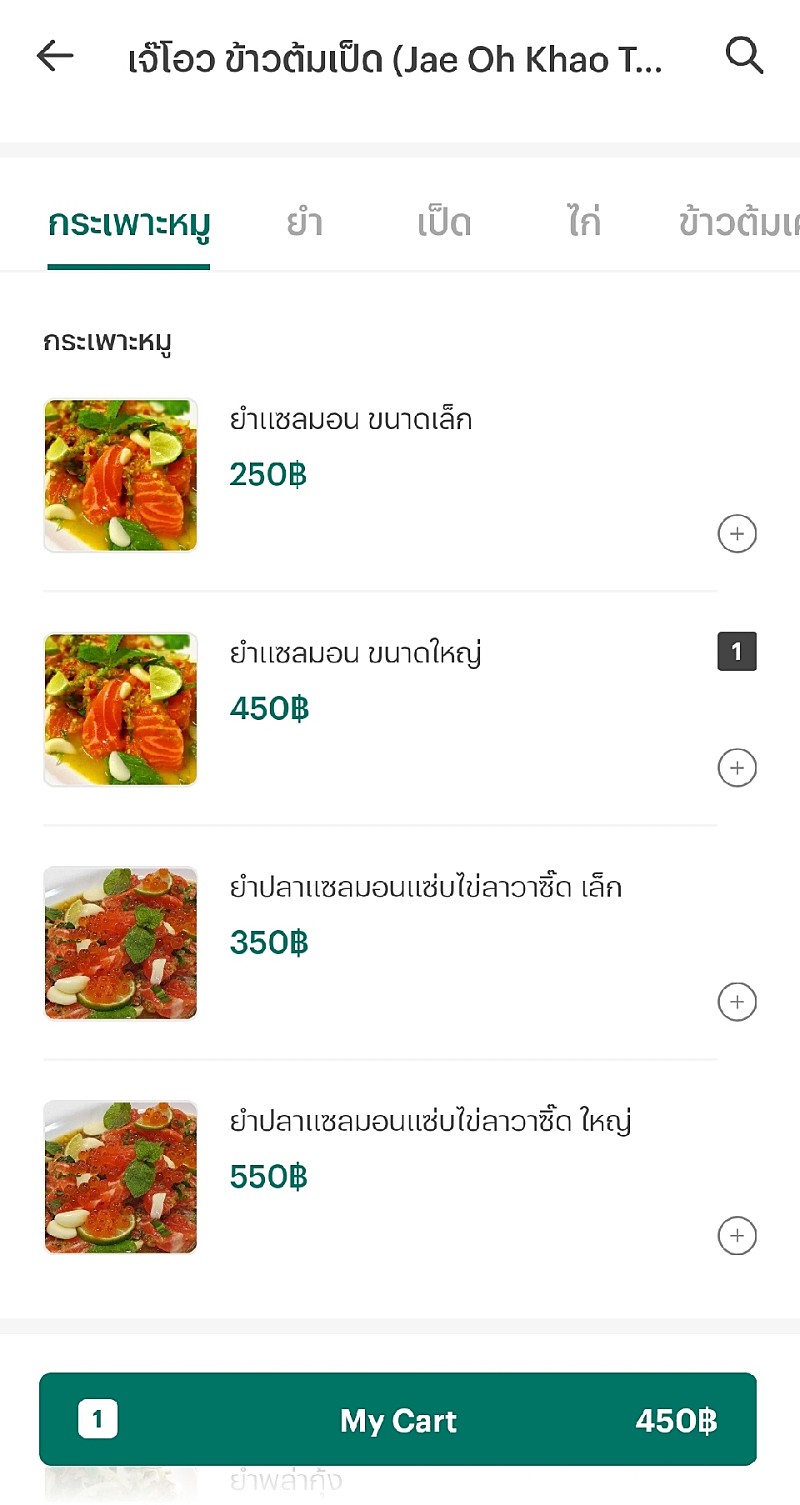View the ยำปลาแซลมอนแซ่บไข่ลาวาซี๊ด ใหญ่ photo
Viewport: 800px width, 1505px height.
120,1177
